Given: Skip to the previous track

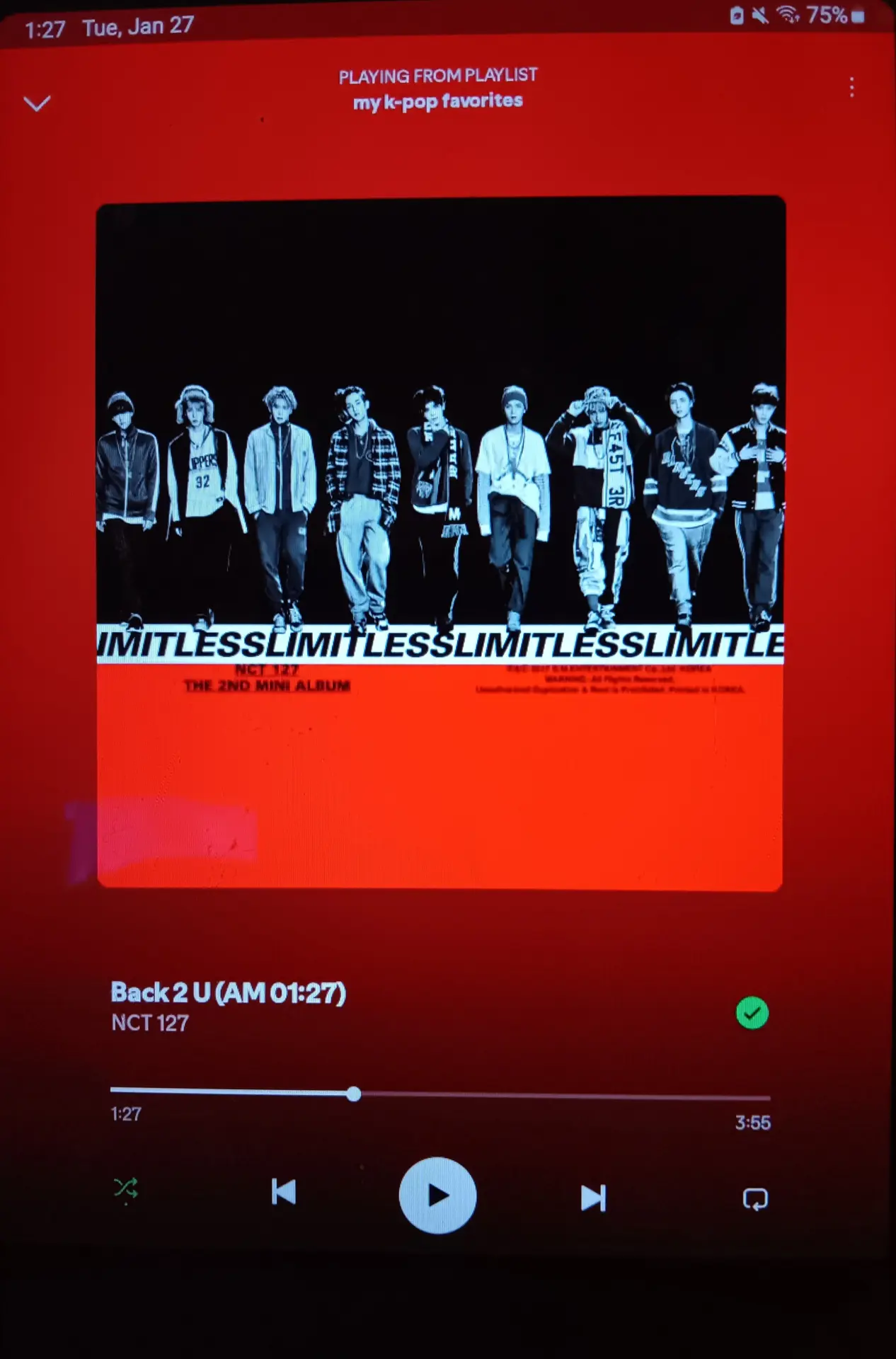Looking at the screenshot, I should point(284,1193).
